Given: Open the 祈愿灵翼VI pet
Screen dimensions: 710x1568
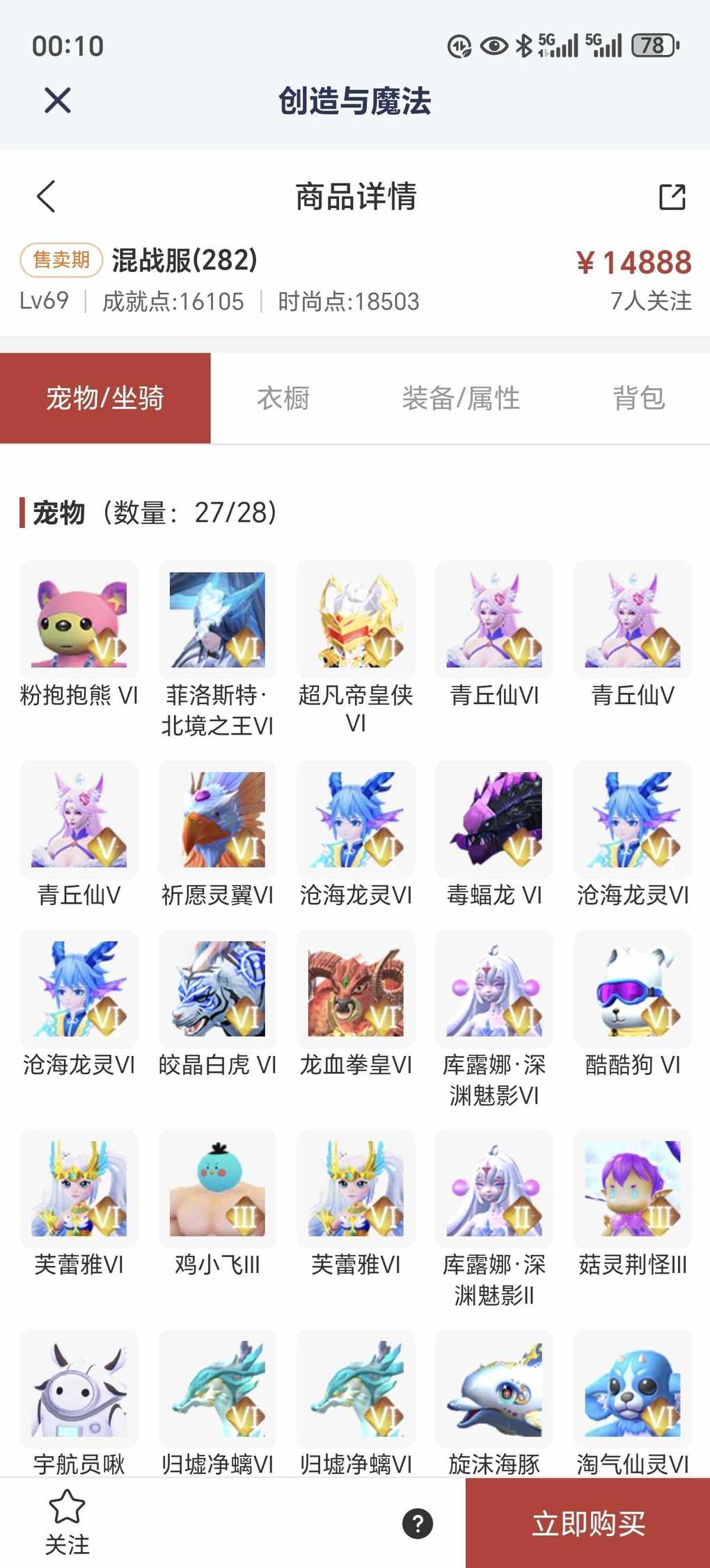Looking at the screenshot, I should (x=217, y=819).
